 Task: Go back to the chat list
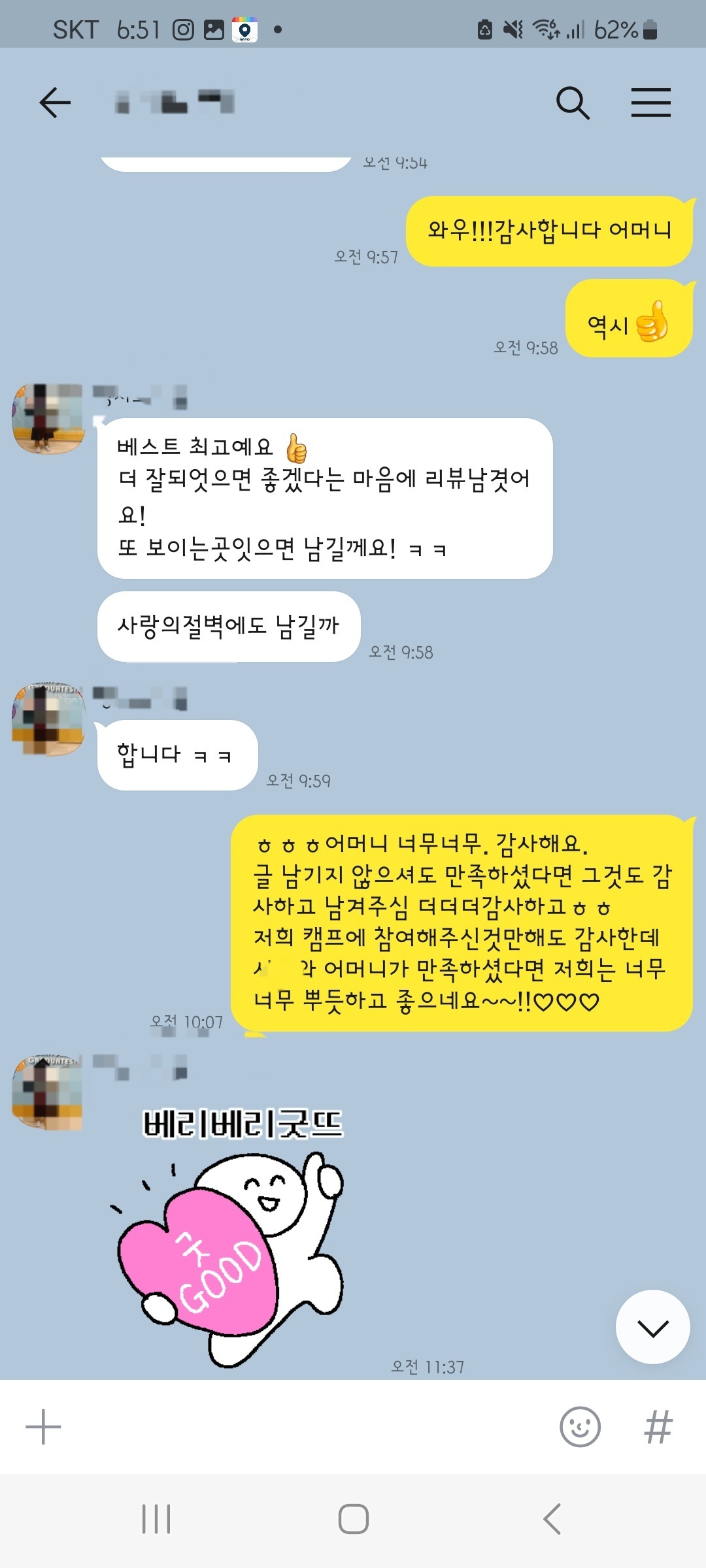(x=55, y=103)
